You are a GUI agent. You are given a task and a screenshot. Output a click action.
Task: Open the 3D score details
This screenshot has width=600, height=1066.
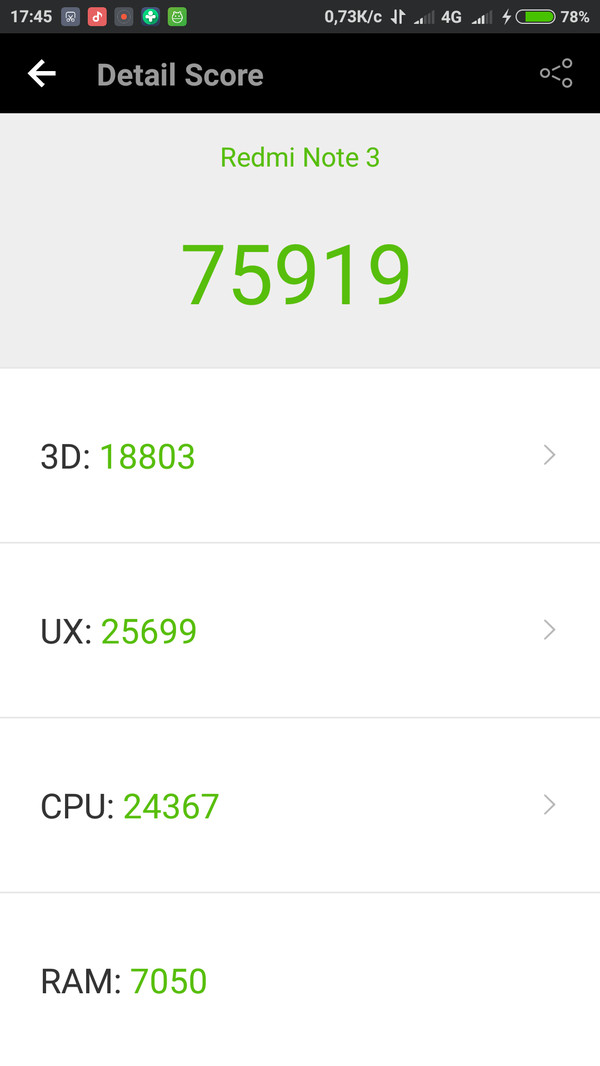pyautogui.click(x=300, y=456)
